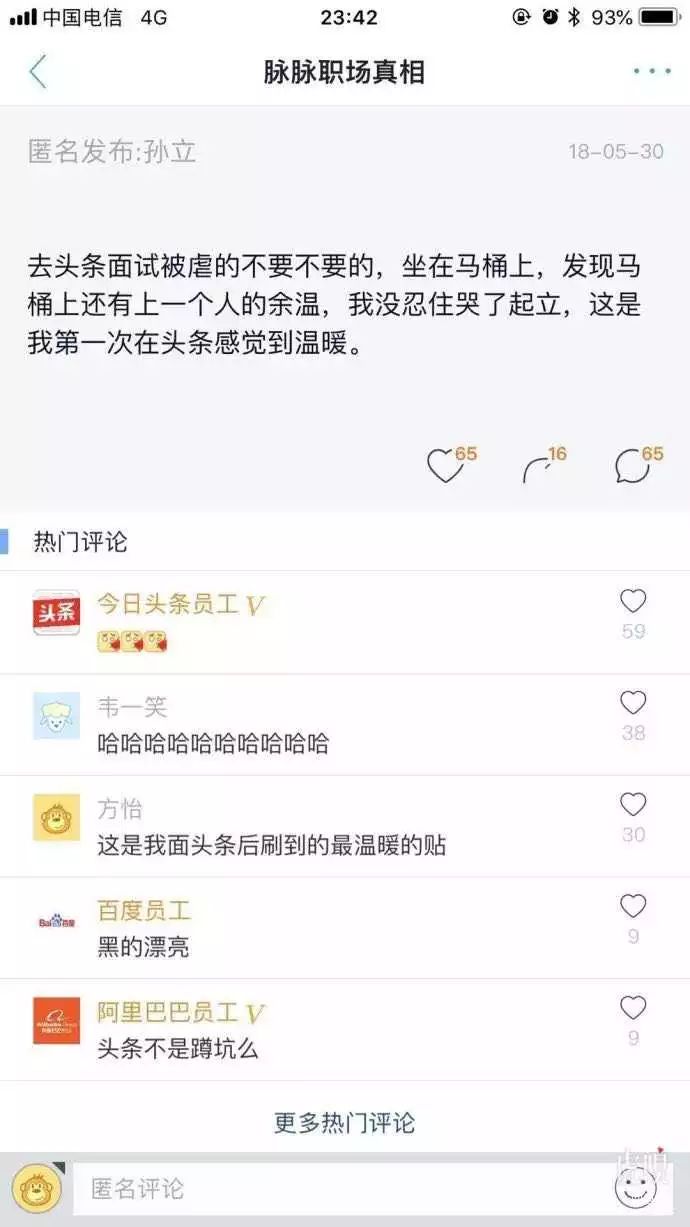Like 方怡's comment
Viewport: 690px width, 1227px height.
[633, 805]
